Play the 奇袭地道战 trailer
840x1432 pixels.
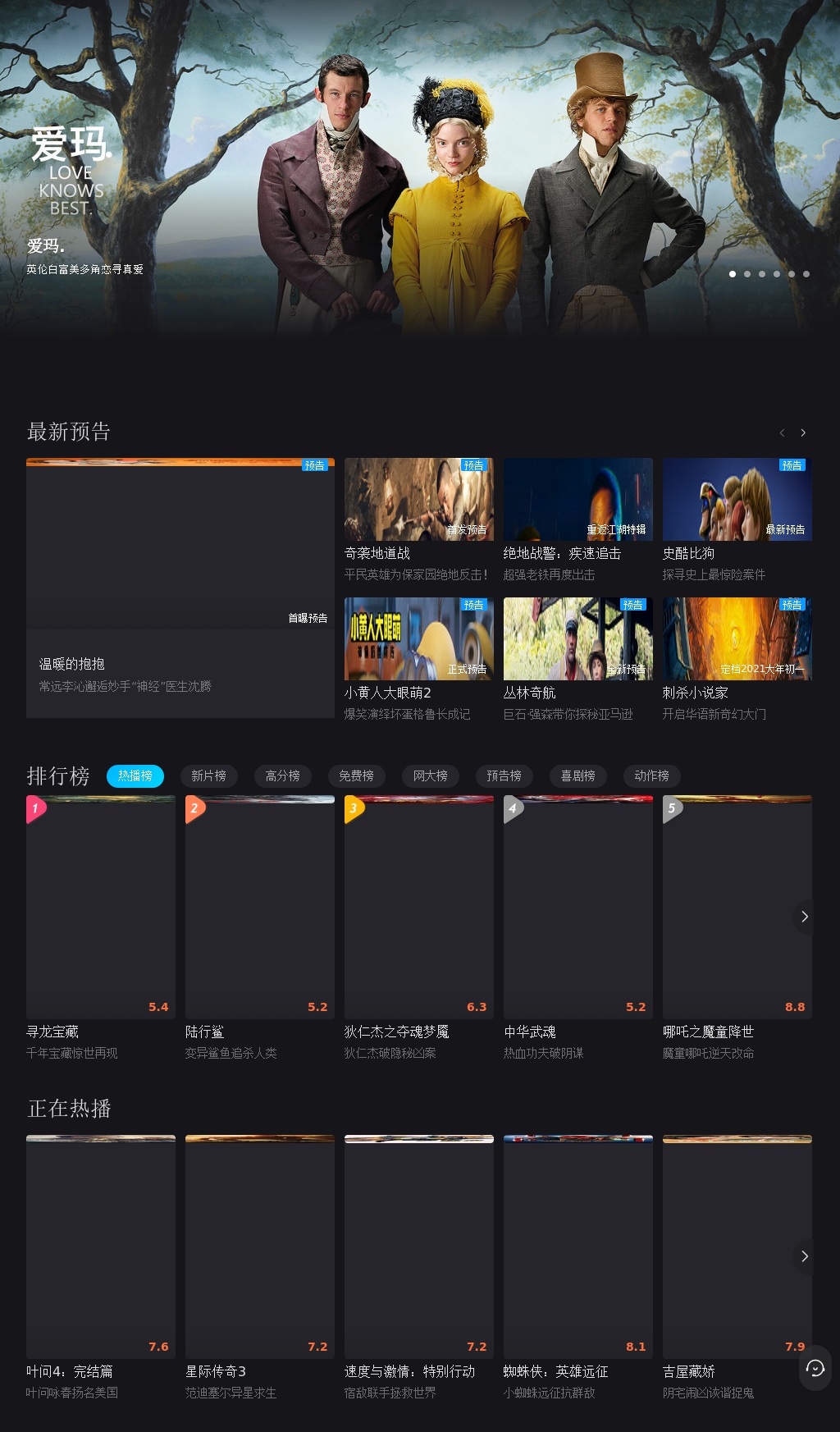[x=418, y=500]
